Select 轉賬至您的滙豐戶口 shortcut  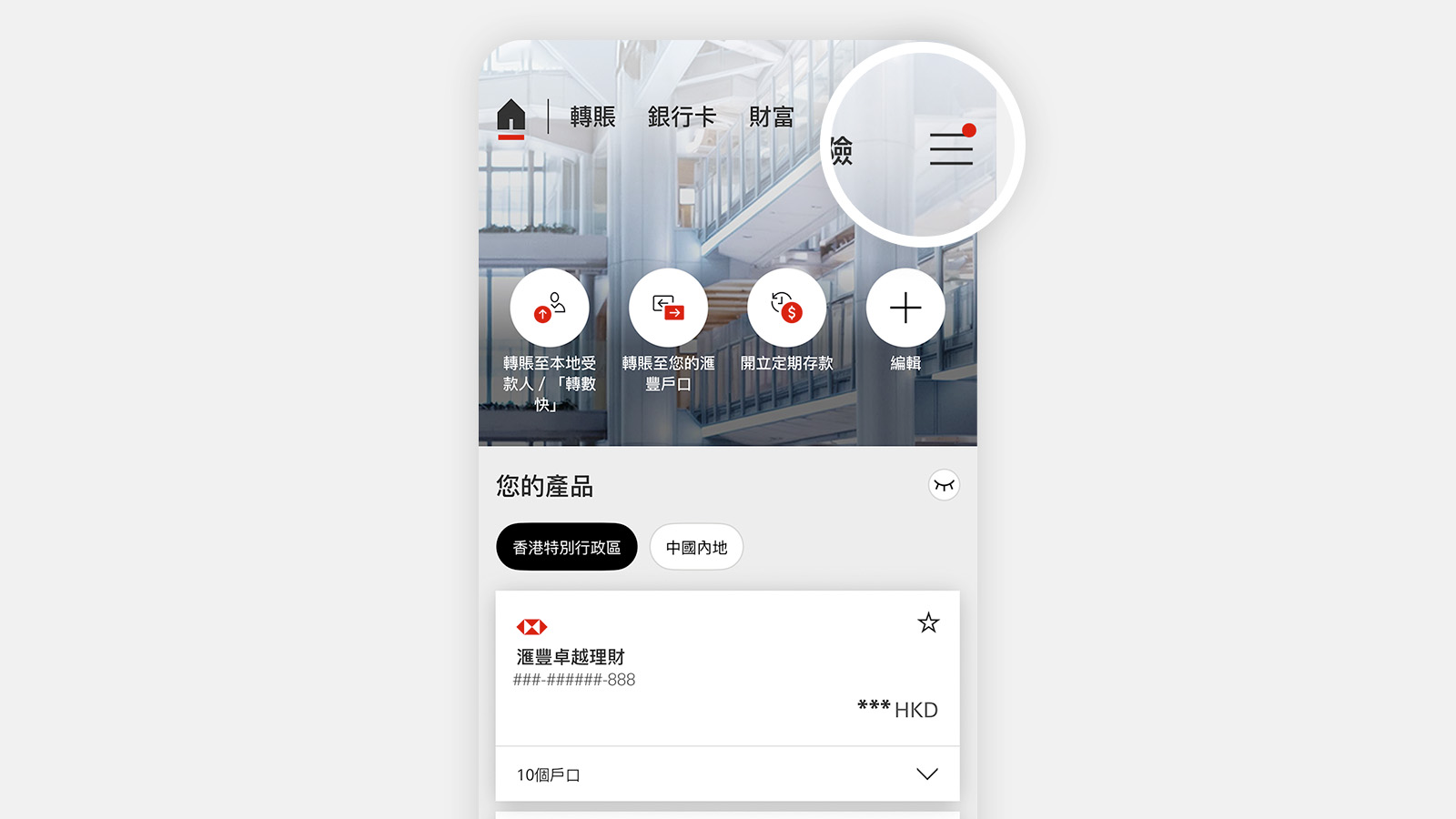[668, 308]
